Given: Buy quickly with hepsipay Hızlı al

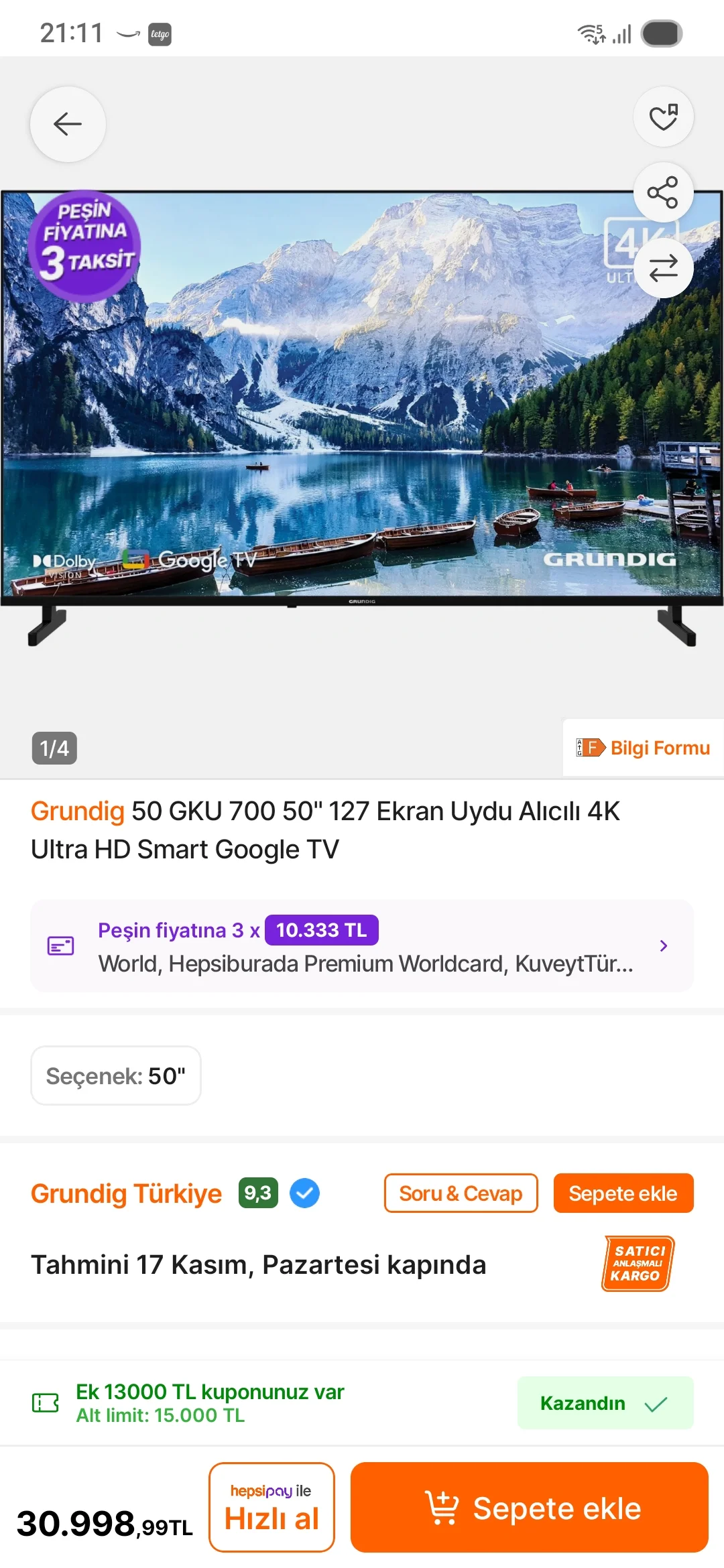Looking at the screenshot, I should 271,1507.
